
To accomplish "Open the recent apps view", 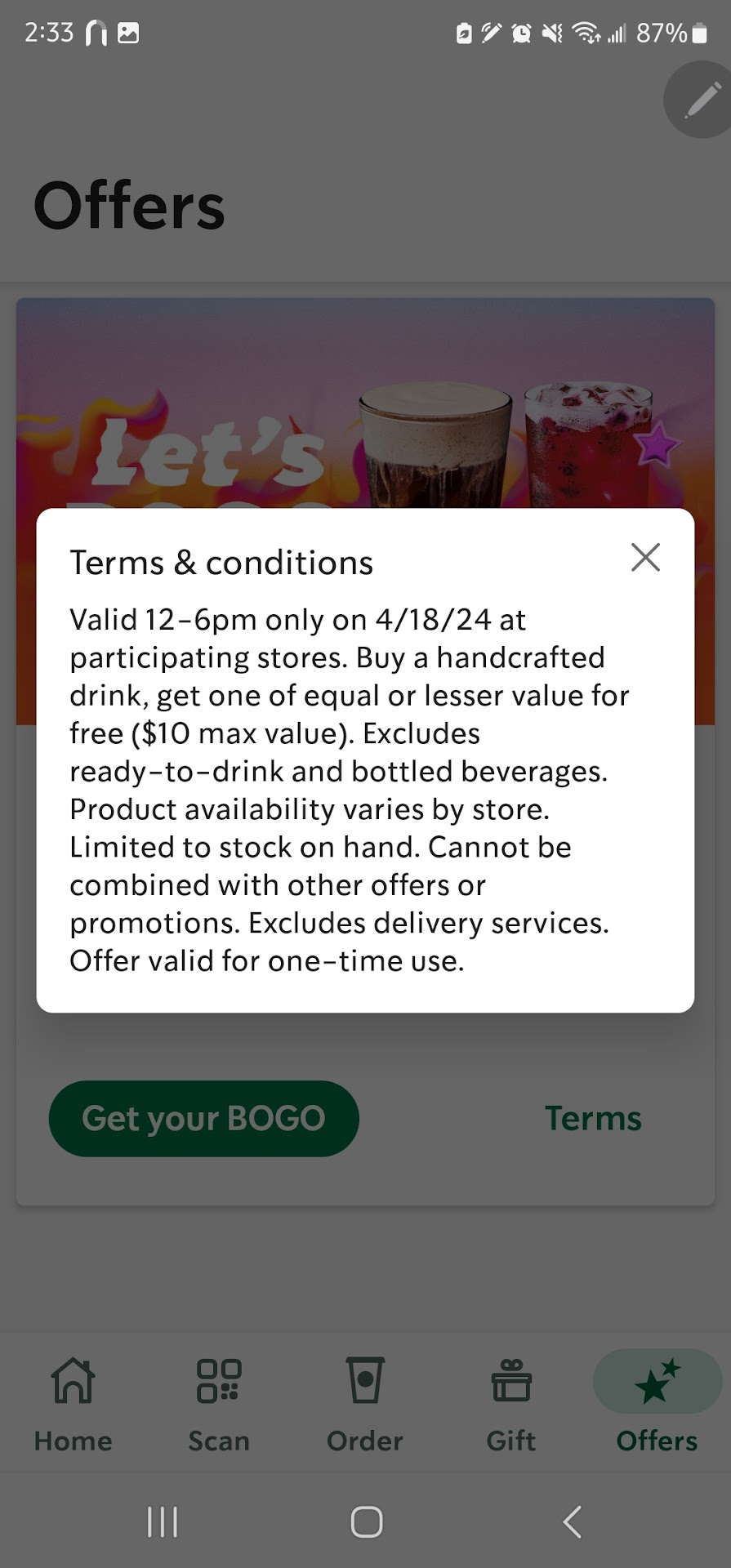I will (162, 1521).
